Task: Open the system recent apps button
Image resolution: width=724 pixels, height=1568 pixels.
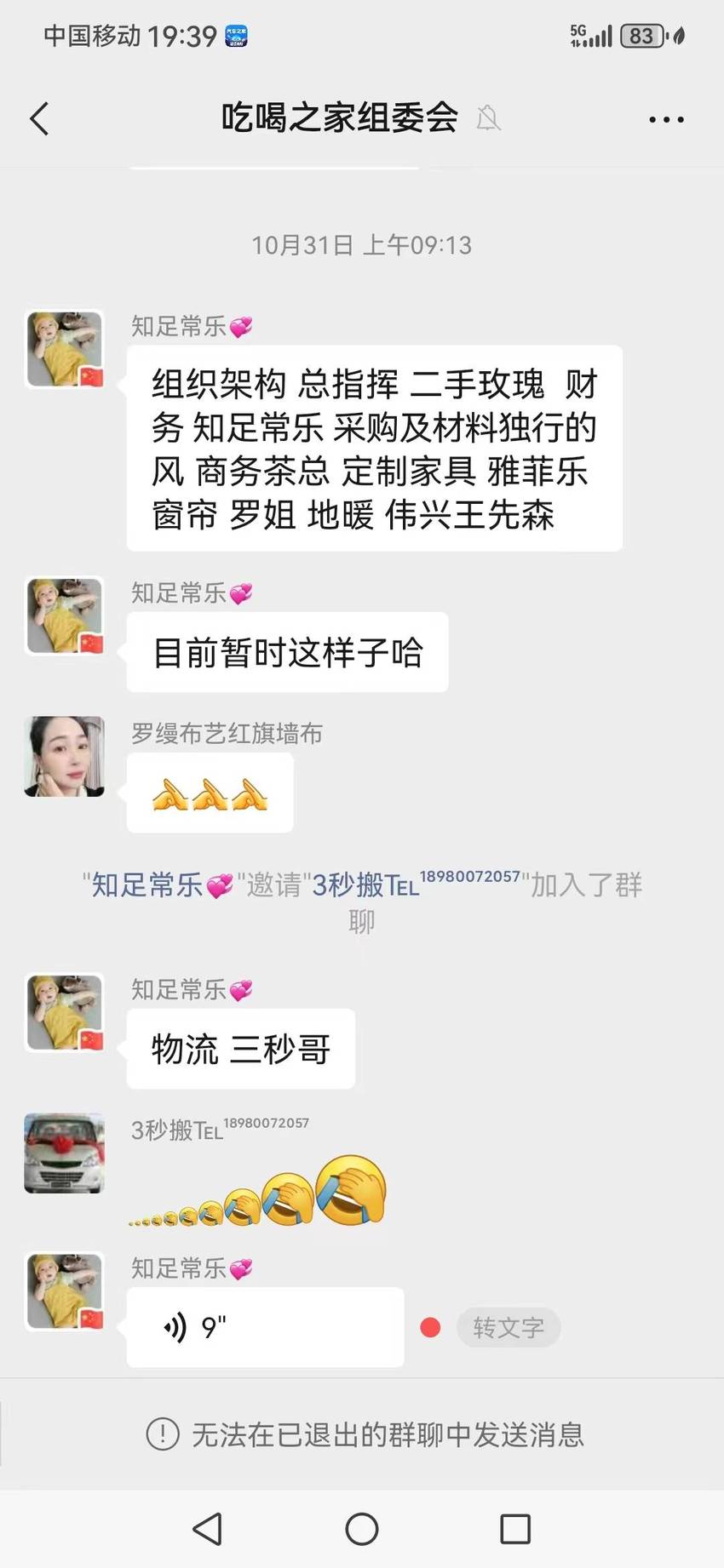Action: [x=515, y=1529]
